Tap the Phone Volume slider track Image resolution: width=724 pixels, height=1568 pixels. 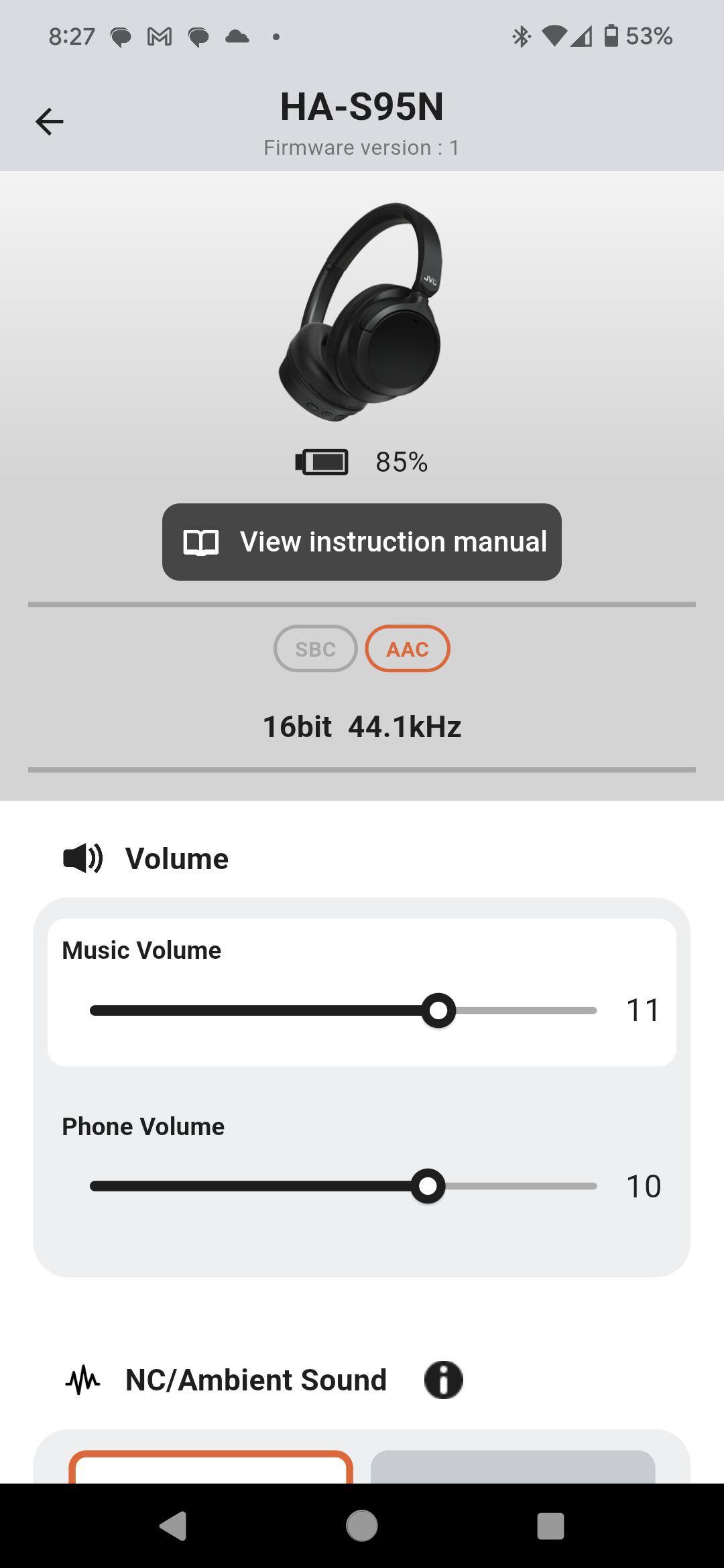coord(343,1186)
